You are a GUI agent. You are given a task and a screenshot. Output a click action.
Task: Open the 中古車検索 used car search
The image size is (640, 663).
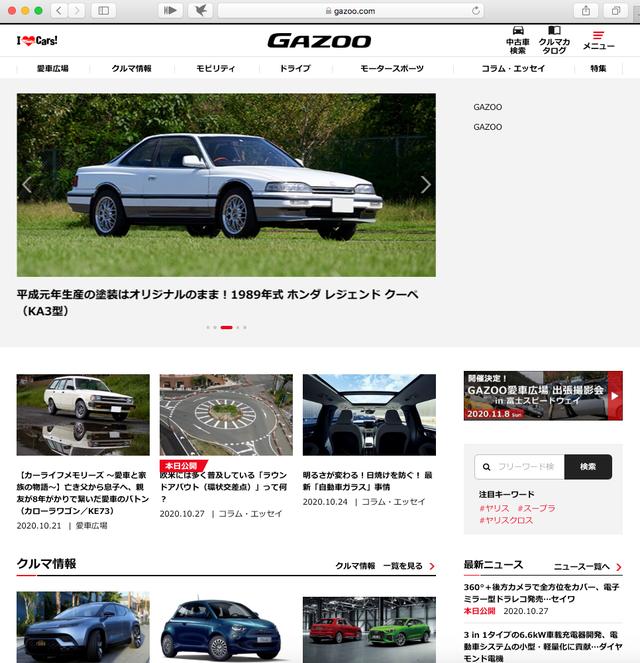(517, 40)
